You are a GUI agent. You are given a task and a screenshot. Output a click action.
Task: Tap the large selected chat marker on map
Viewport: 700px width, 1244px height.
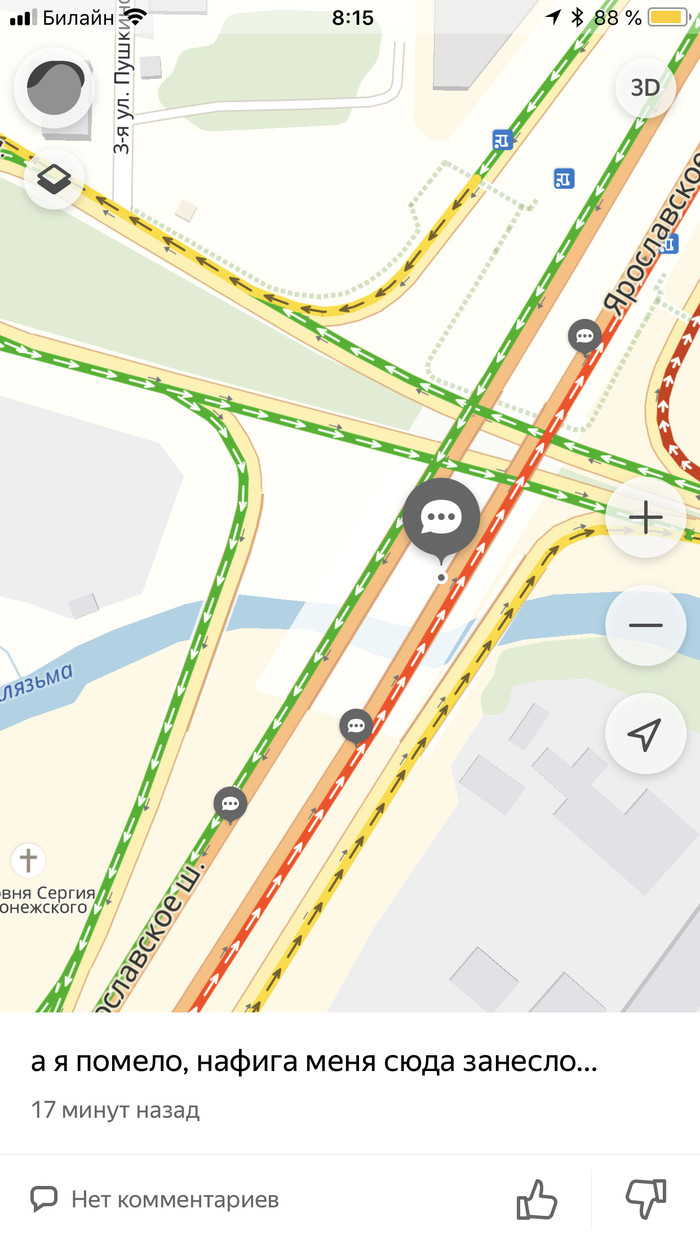pyautogui.click(x=441, y=518)
